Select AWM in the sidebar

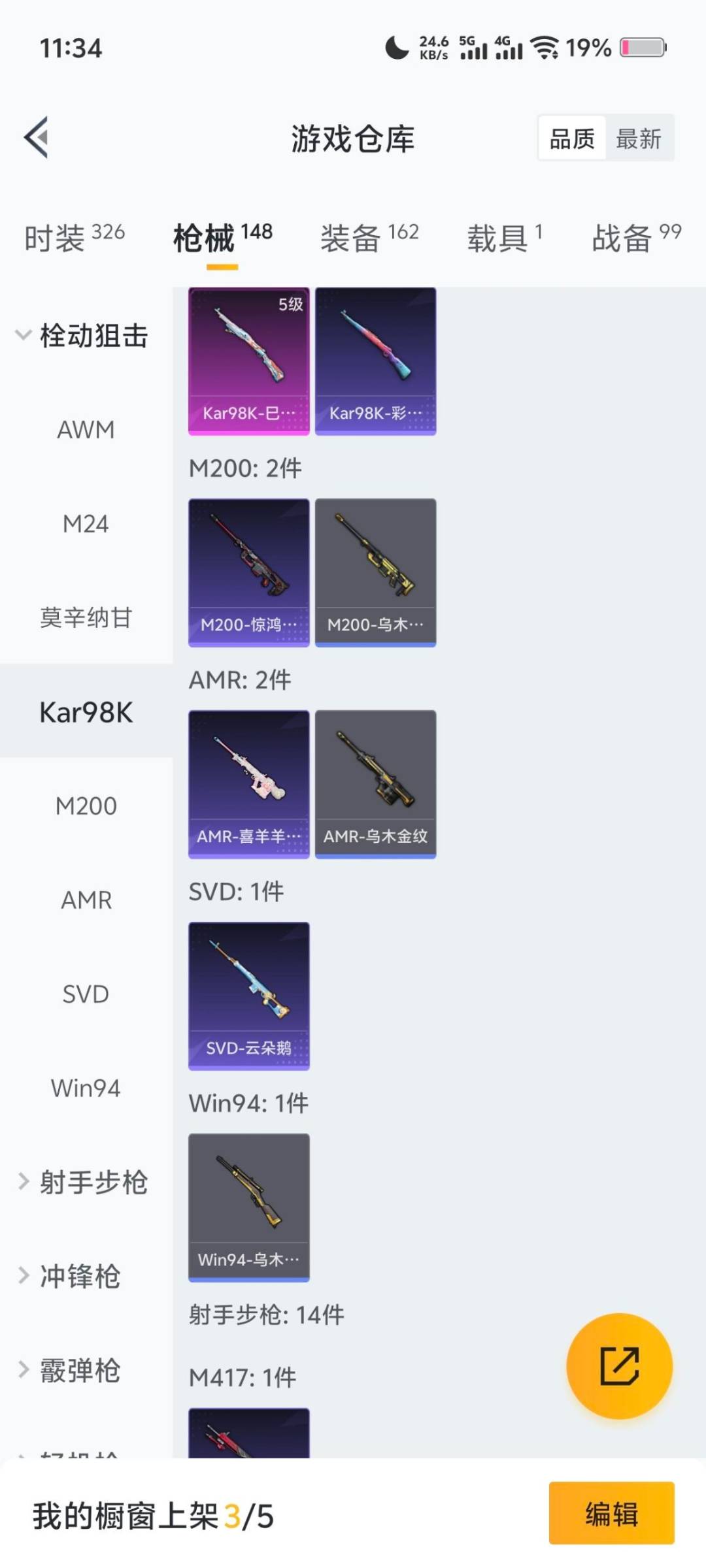[86, 430]
